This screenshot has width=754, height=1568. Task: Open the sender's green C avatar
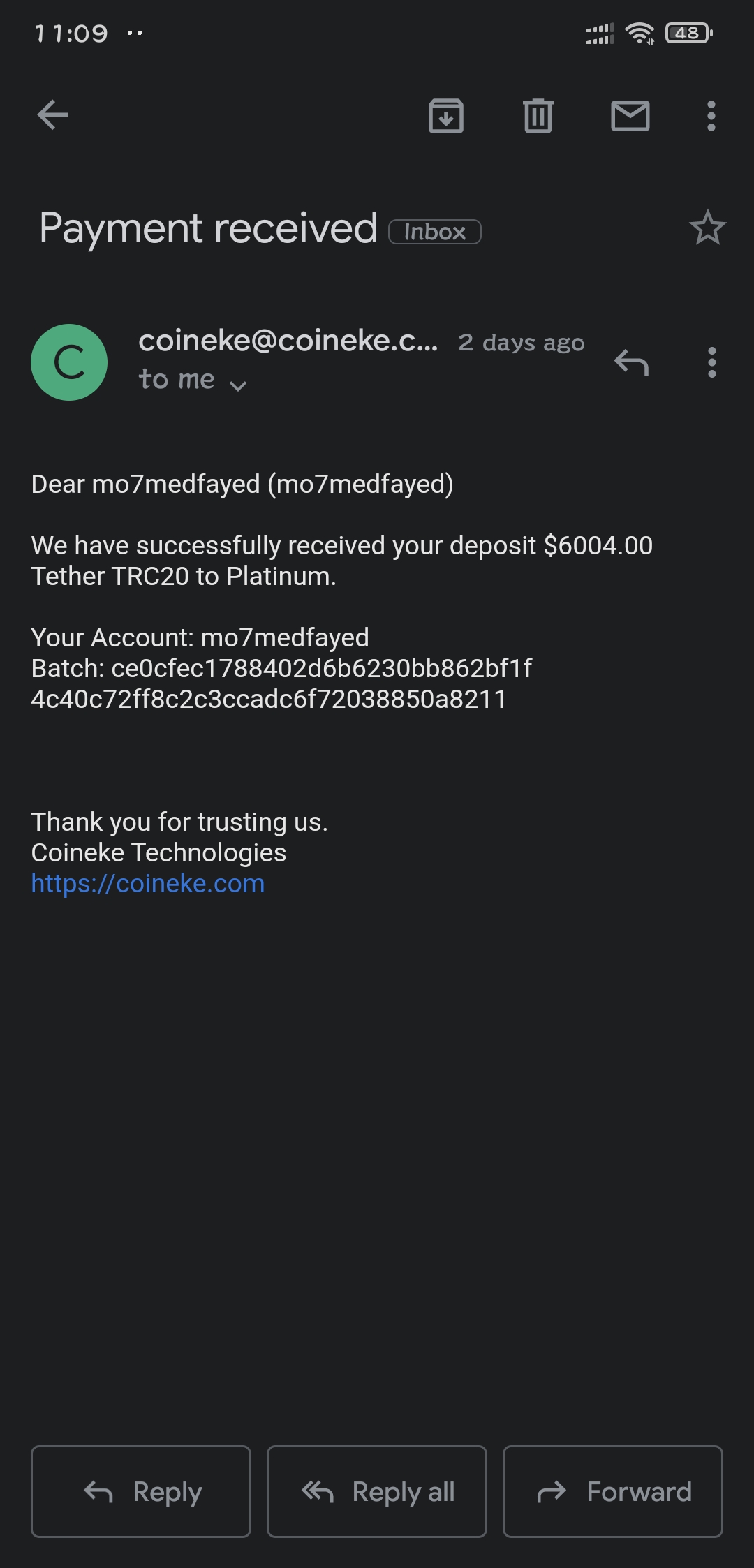(x=69, y=362)
